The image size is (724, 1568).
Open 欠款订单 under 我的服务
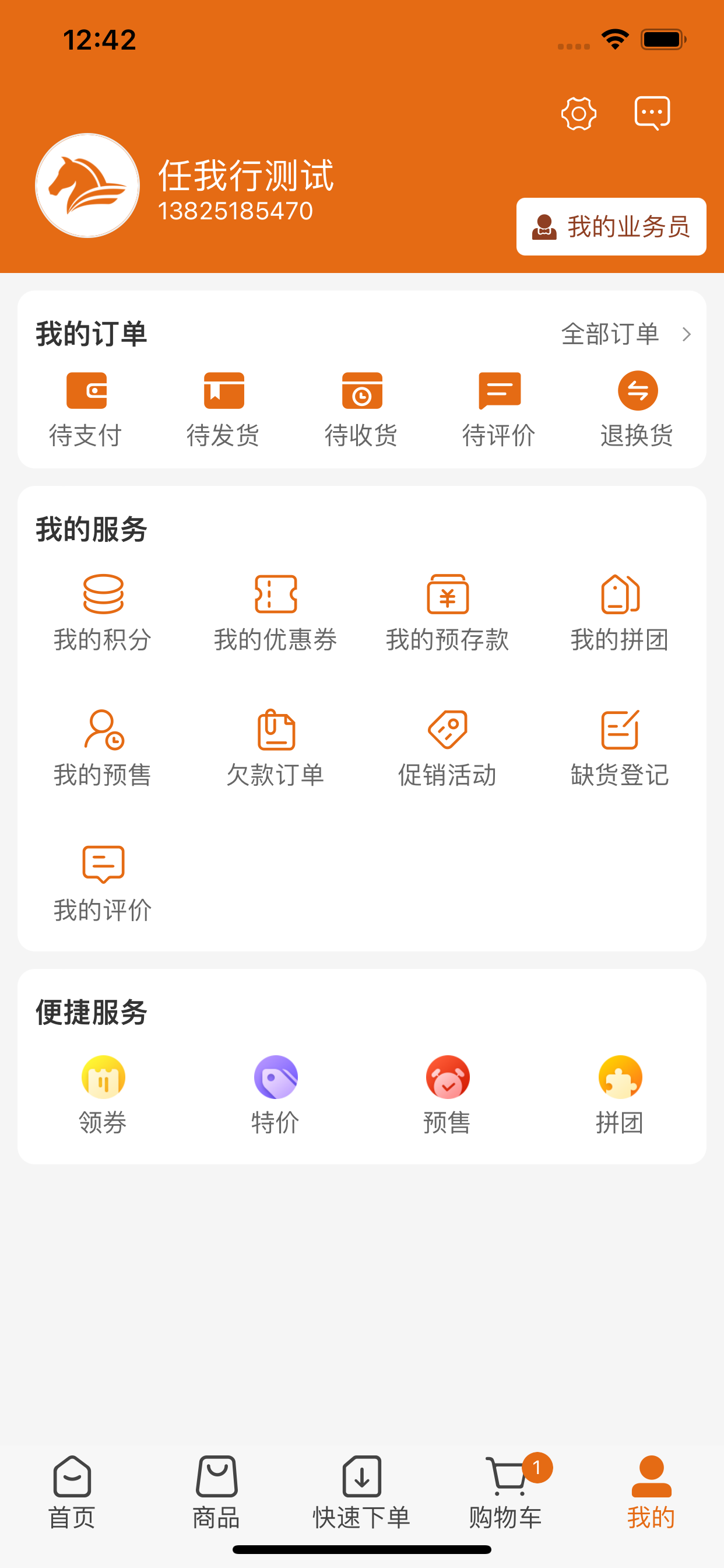(x=276, y=748)
